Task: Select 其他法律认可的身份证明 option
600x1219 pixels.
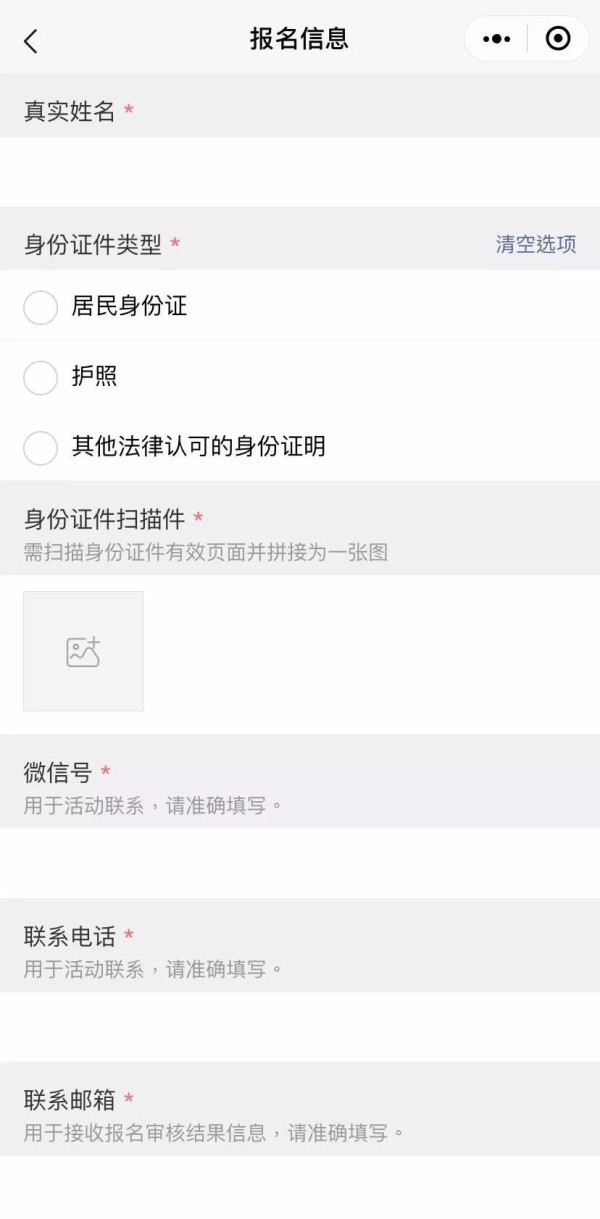Action: (x=40, y=447)
